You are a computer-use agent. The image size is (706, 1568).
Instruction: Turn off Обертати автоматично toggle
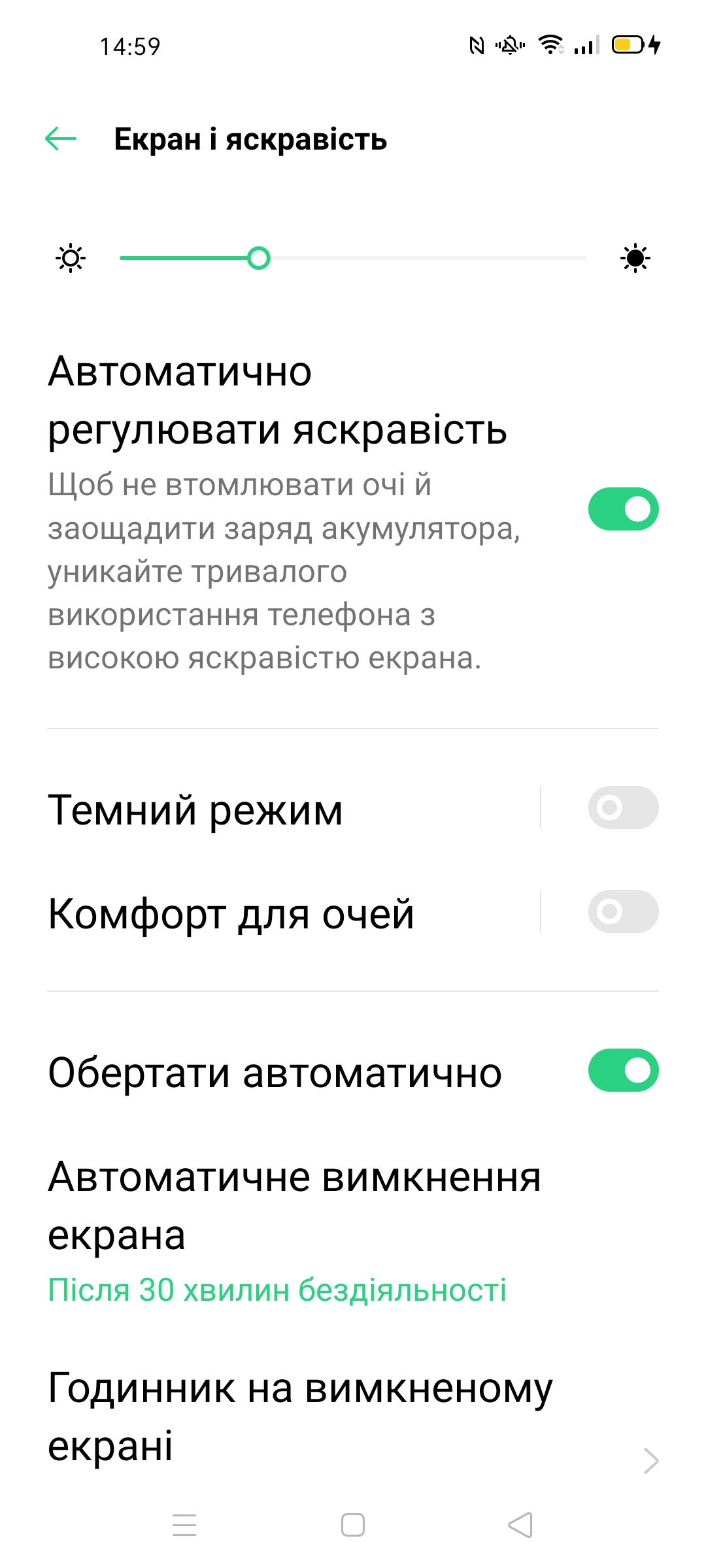[x=623, y=1070]
